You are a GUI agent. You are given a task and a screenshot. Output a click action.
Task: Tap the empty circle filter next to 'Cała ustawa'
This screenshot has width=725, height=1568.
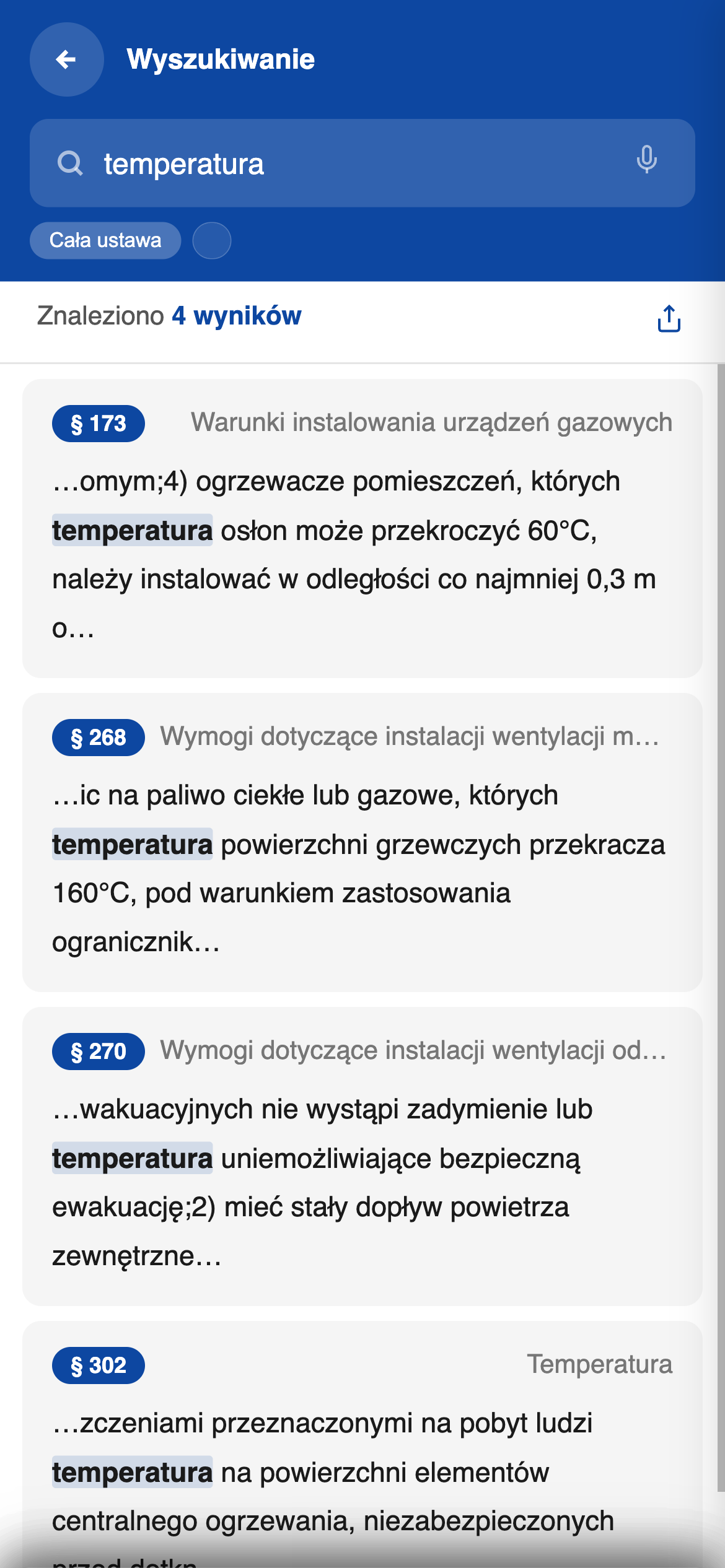[211, 240]
